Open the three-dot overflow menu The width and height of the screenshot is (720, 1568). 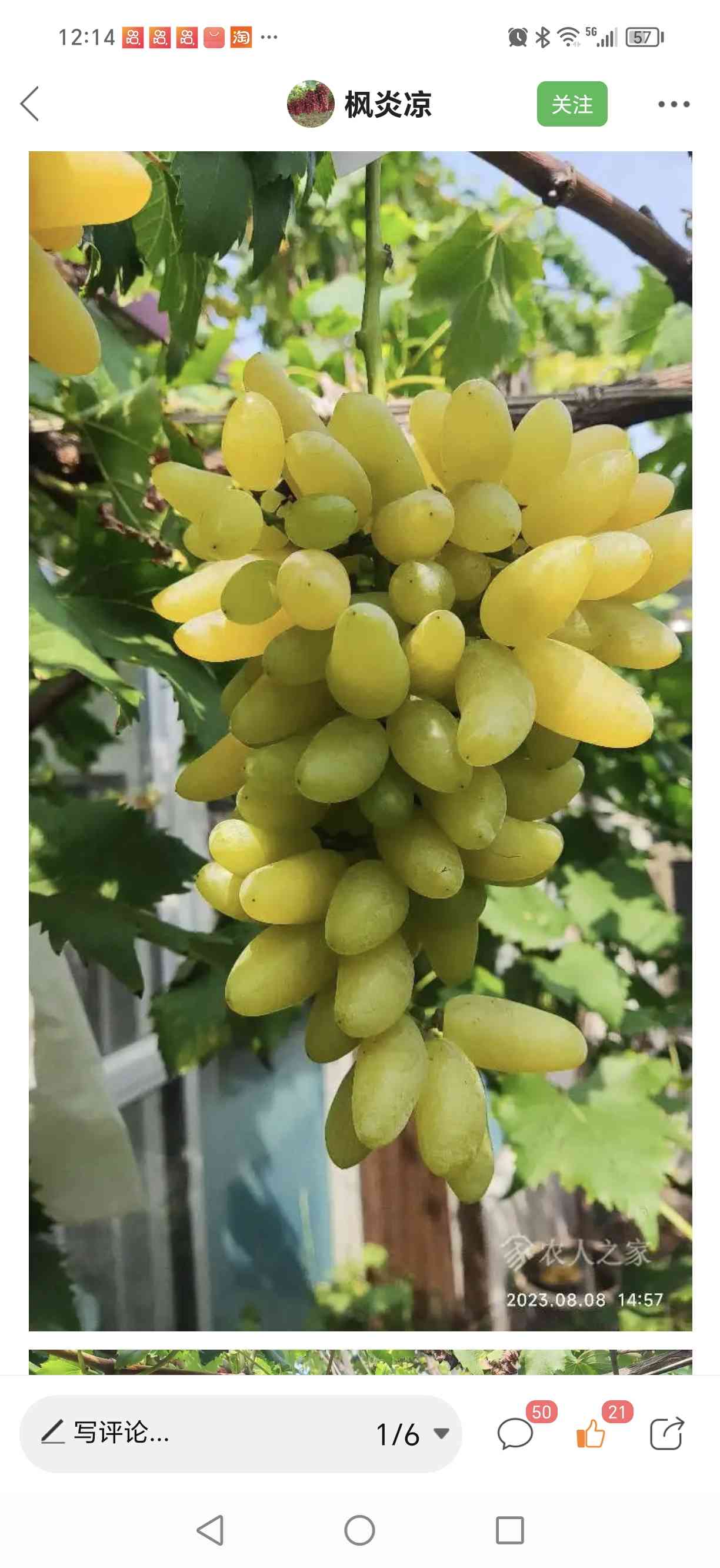[674, 104]
